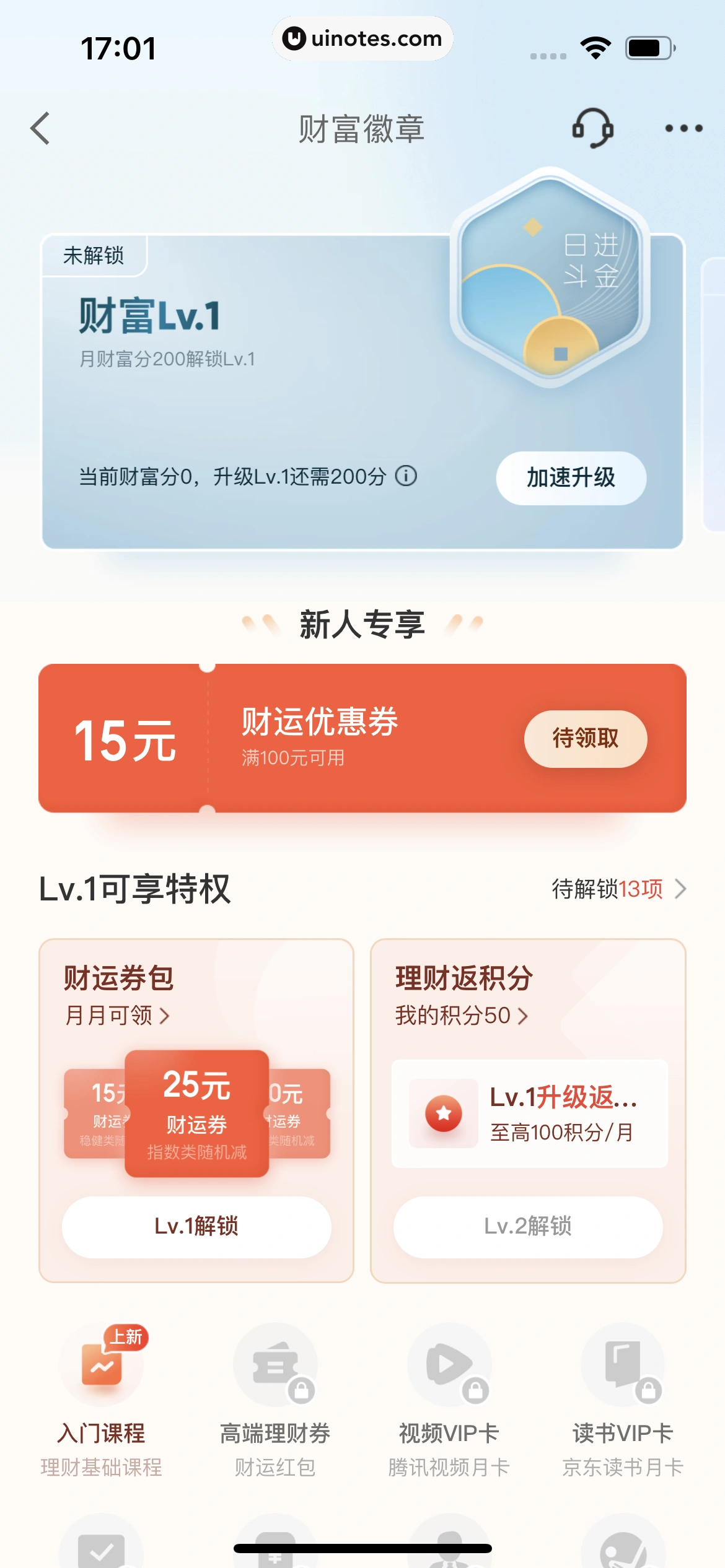
Task: Tap the 加速升级 button
Action: tap(571, 478)
